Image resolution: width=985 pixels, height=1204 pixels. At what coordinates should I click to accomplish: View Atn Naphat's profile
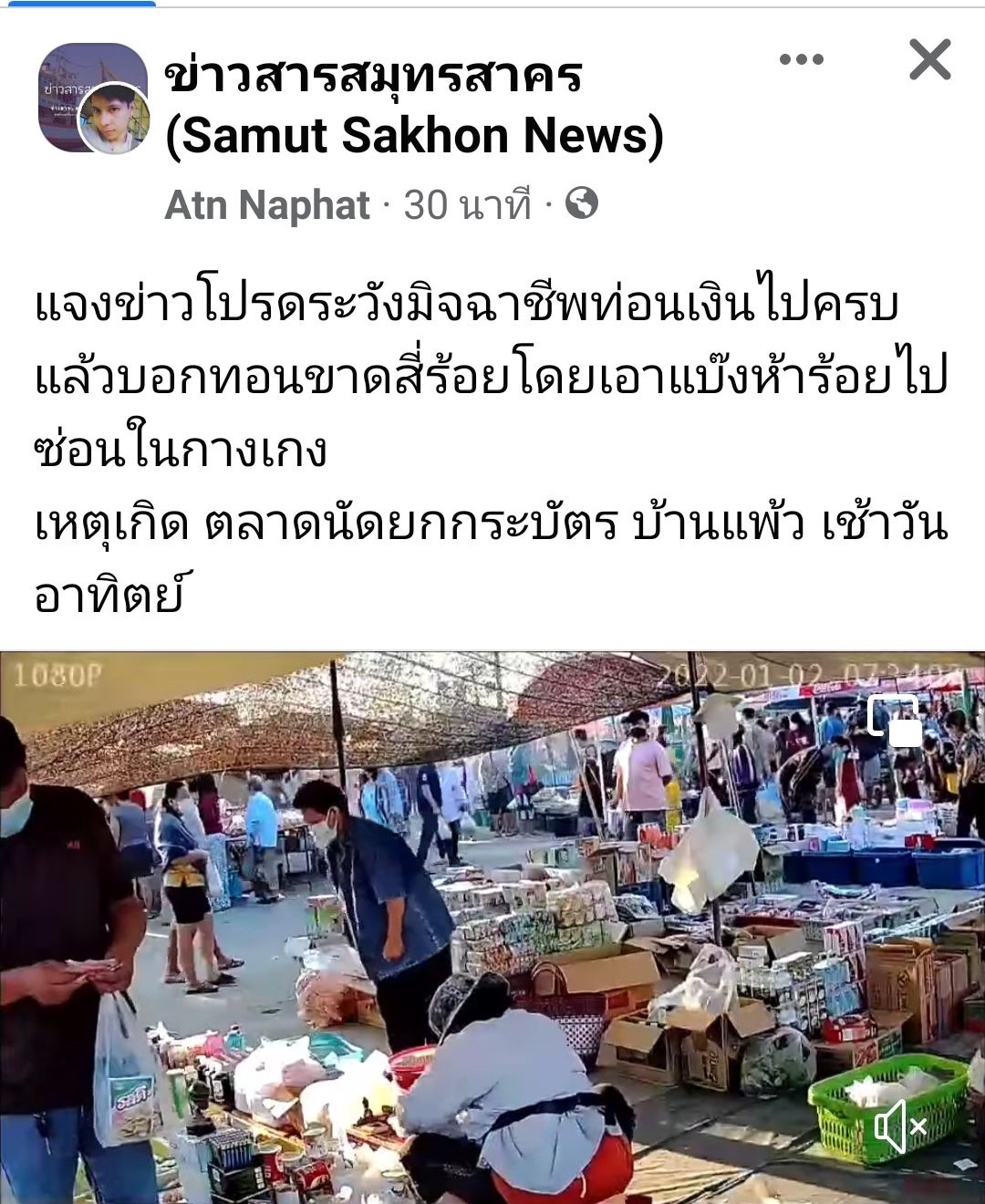[x=266, y=205]
